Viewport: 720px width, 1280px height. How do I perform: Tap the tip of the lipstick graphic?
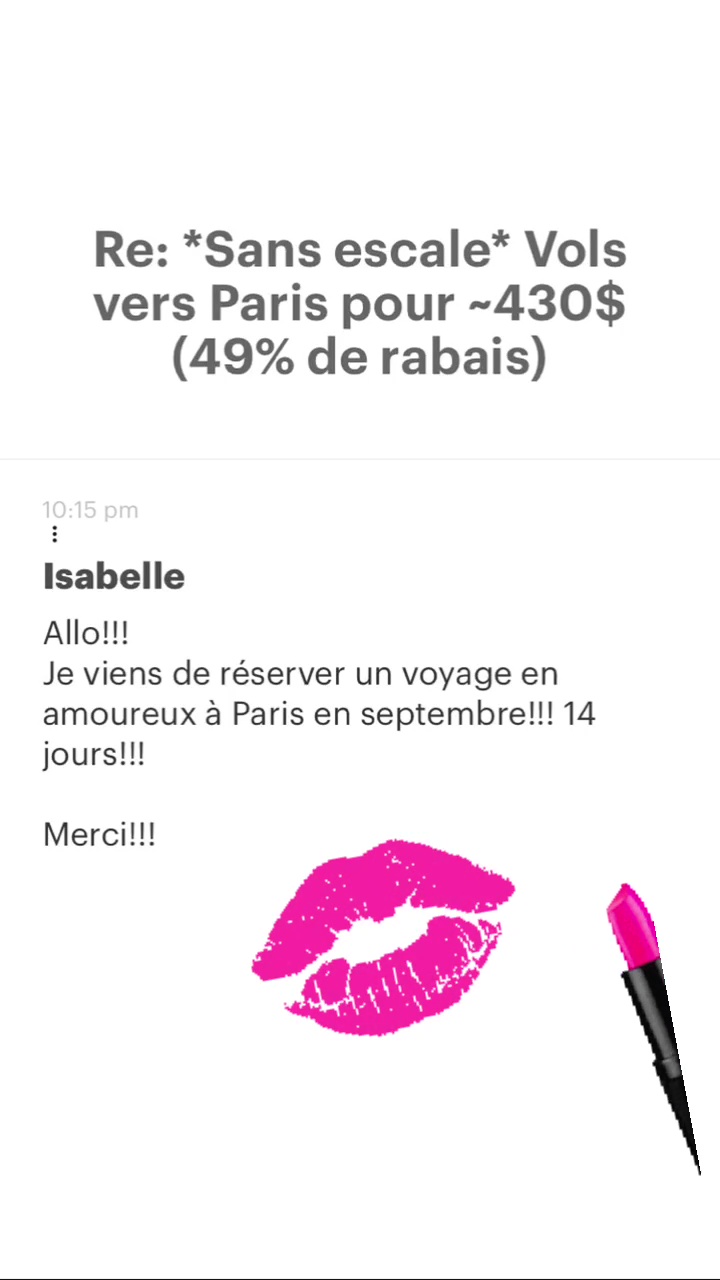(628, 905)
